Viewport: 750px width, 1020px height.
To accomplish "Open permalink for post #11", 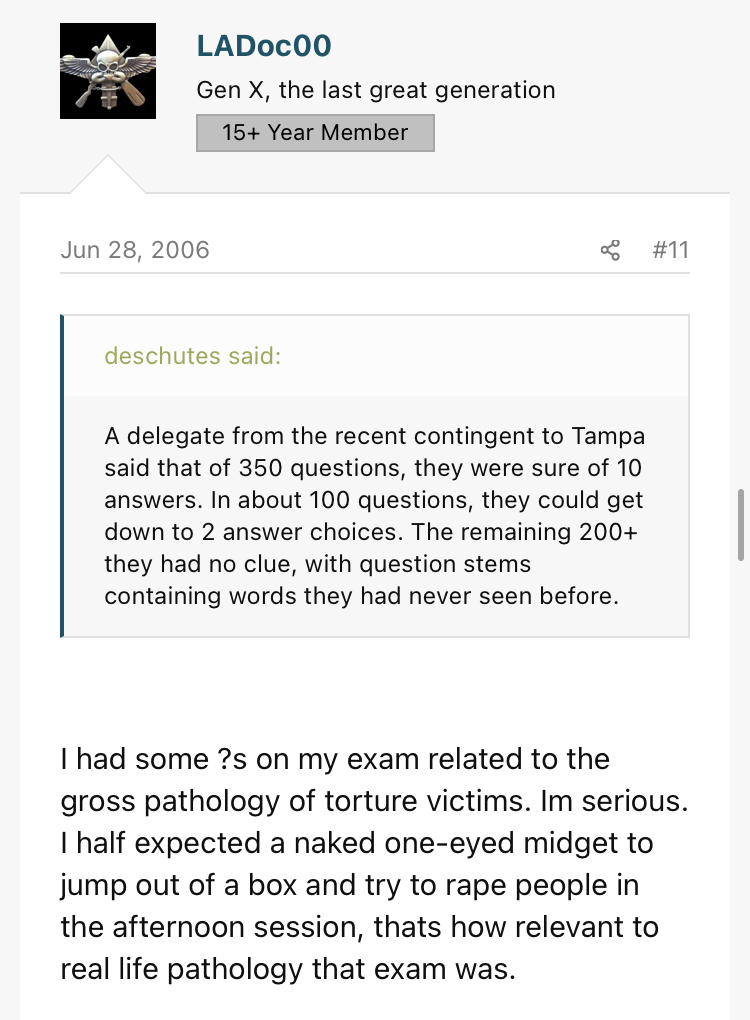I will click(670, 249).
